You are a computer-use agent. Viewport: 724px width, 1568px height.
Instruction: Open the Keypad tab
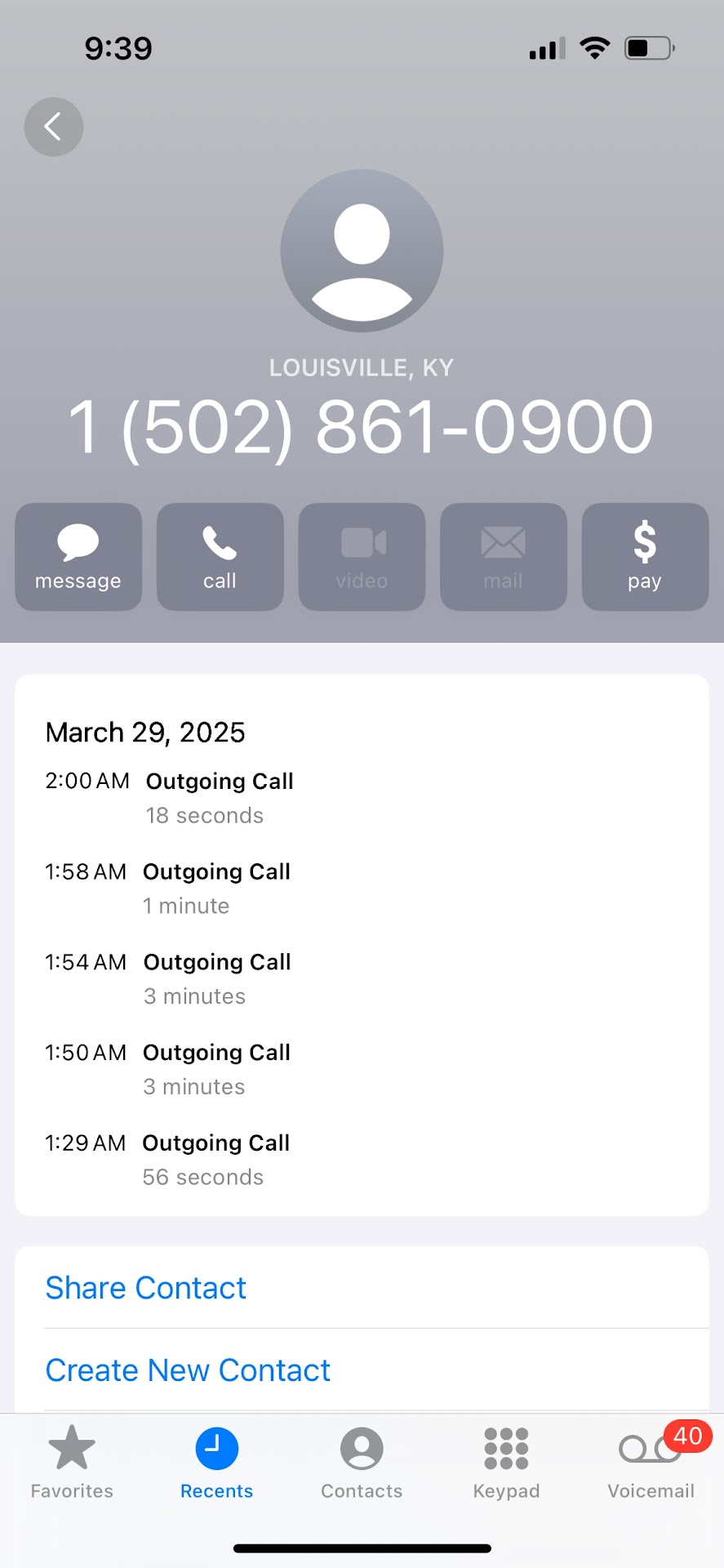pos(506,1462)
